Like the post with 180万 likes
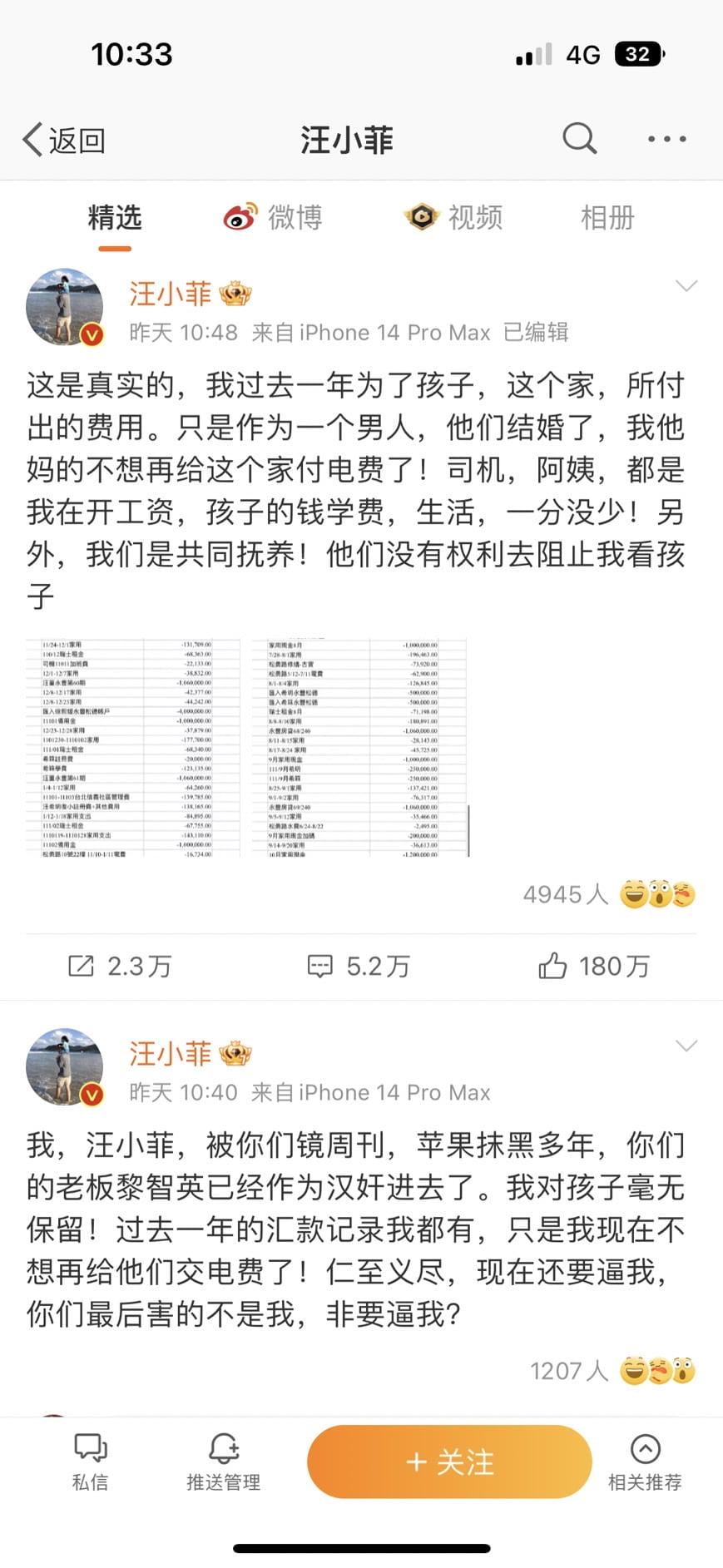The image size is (723, 1568). [593, 966]
